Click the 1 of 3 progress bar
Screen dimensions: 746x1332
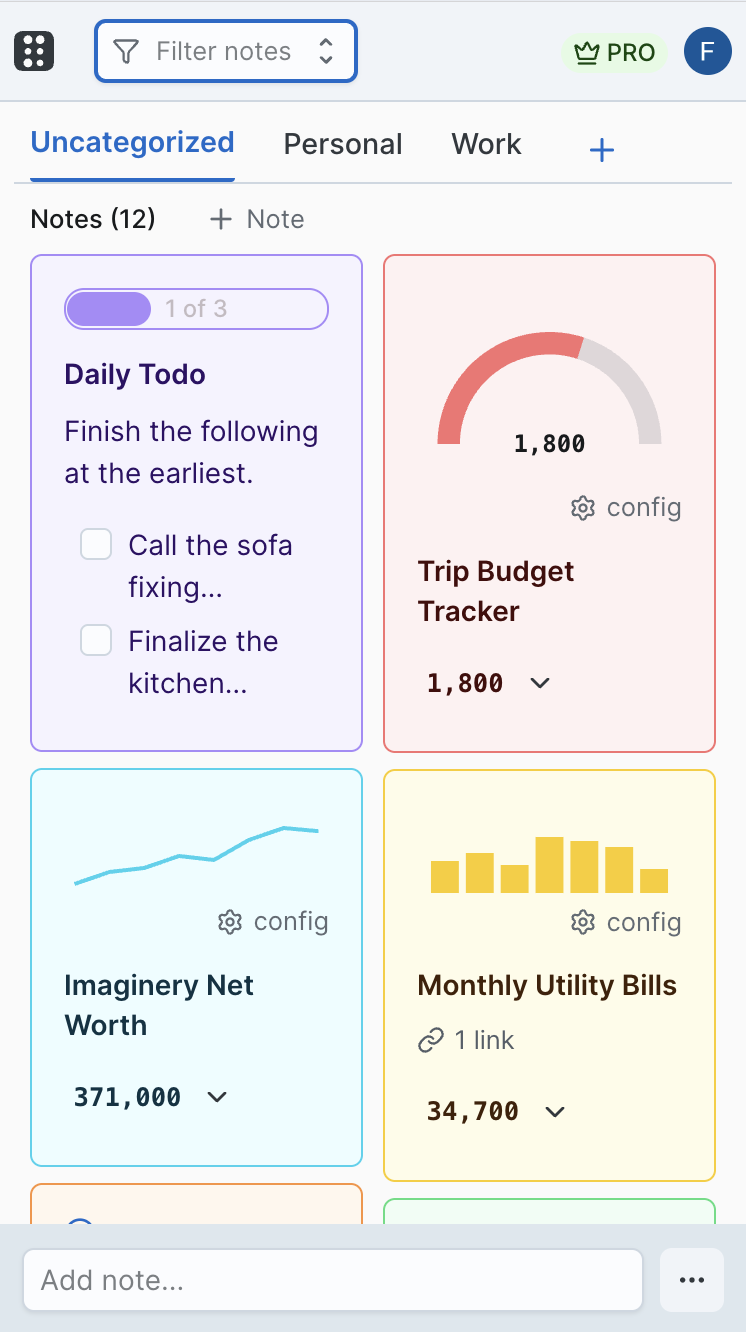pyautogui.click(x=195, y=309)
